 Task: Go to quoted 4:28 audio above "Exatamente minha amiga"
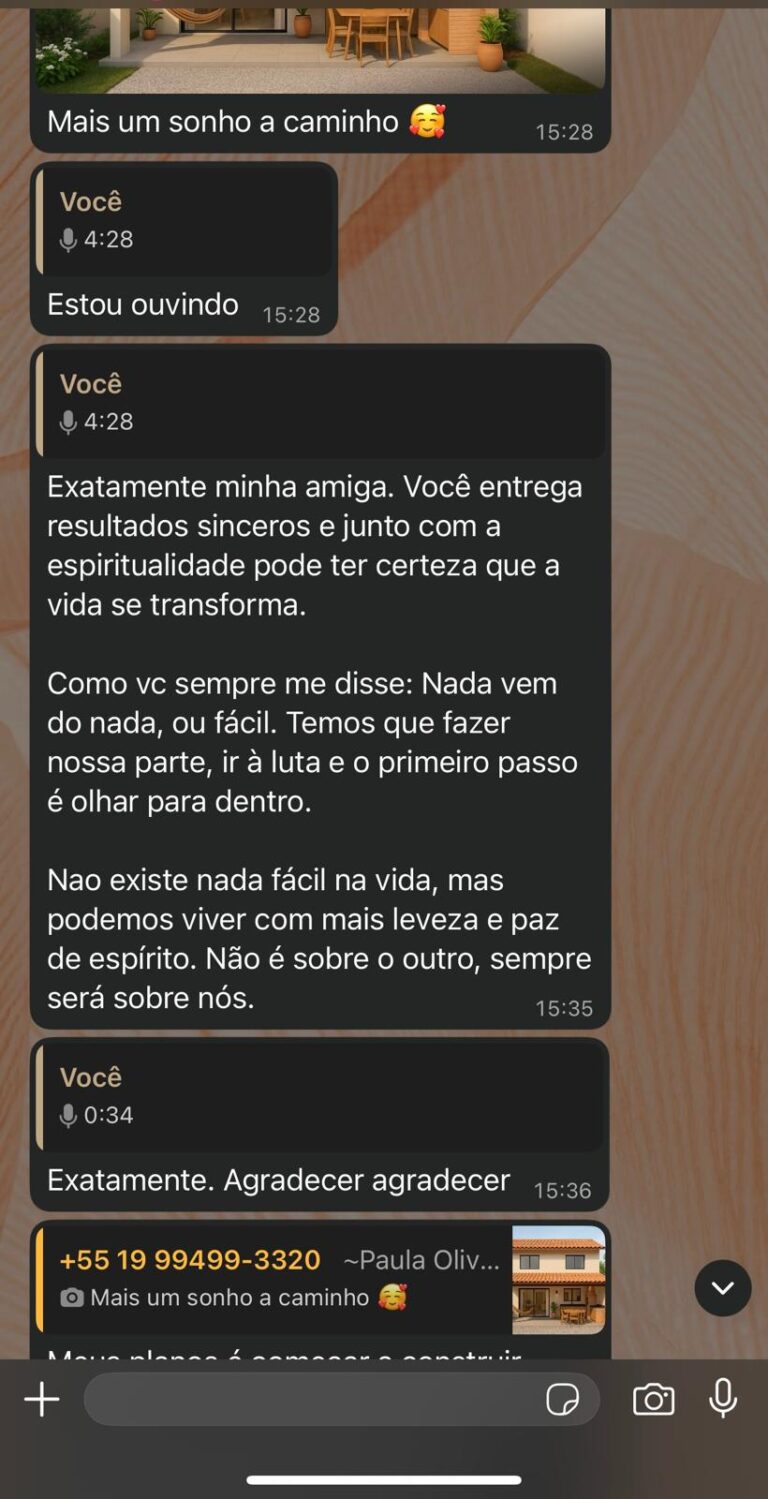[x=320, y=403]
